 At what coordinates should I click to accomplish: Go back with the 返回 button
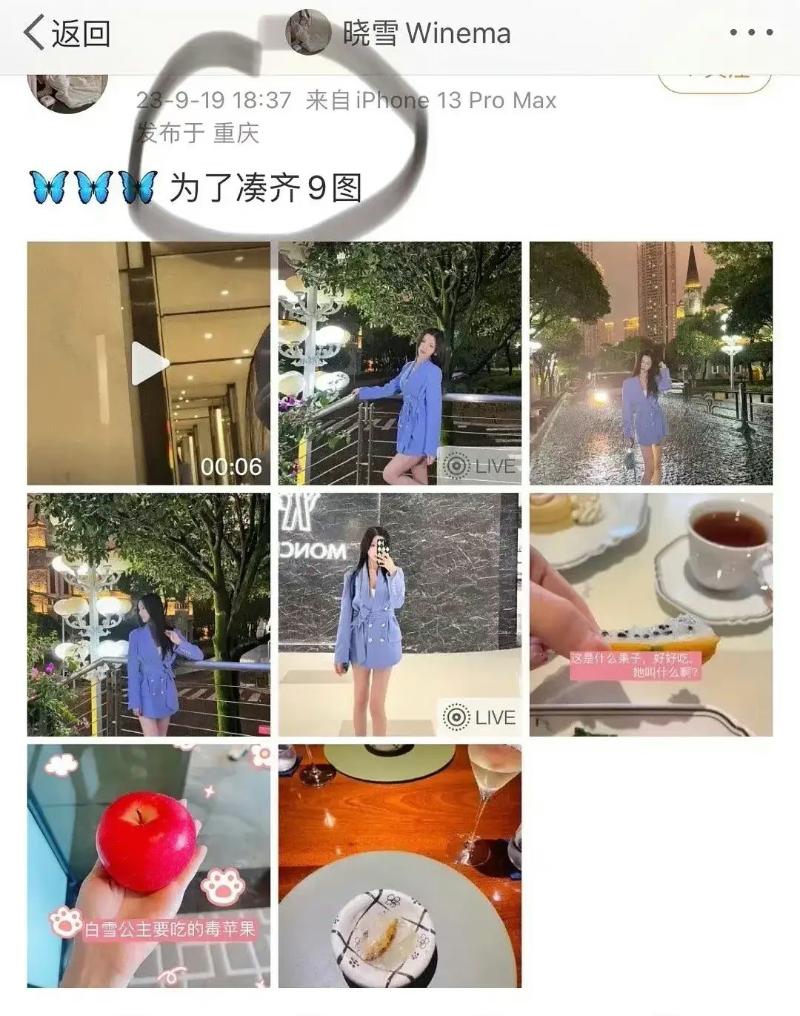click(66, 33)
